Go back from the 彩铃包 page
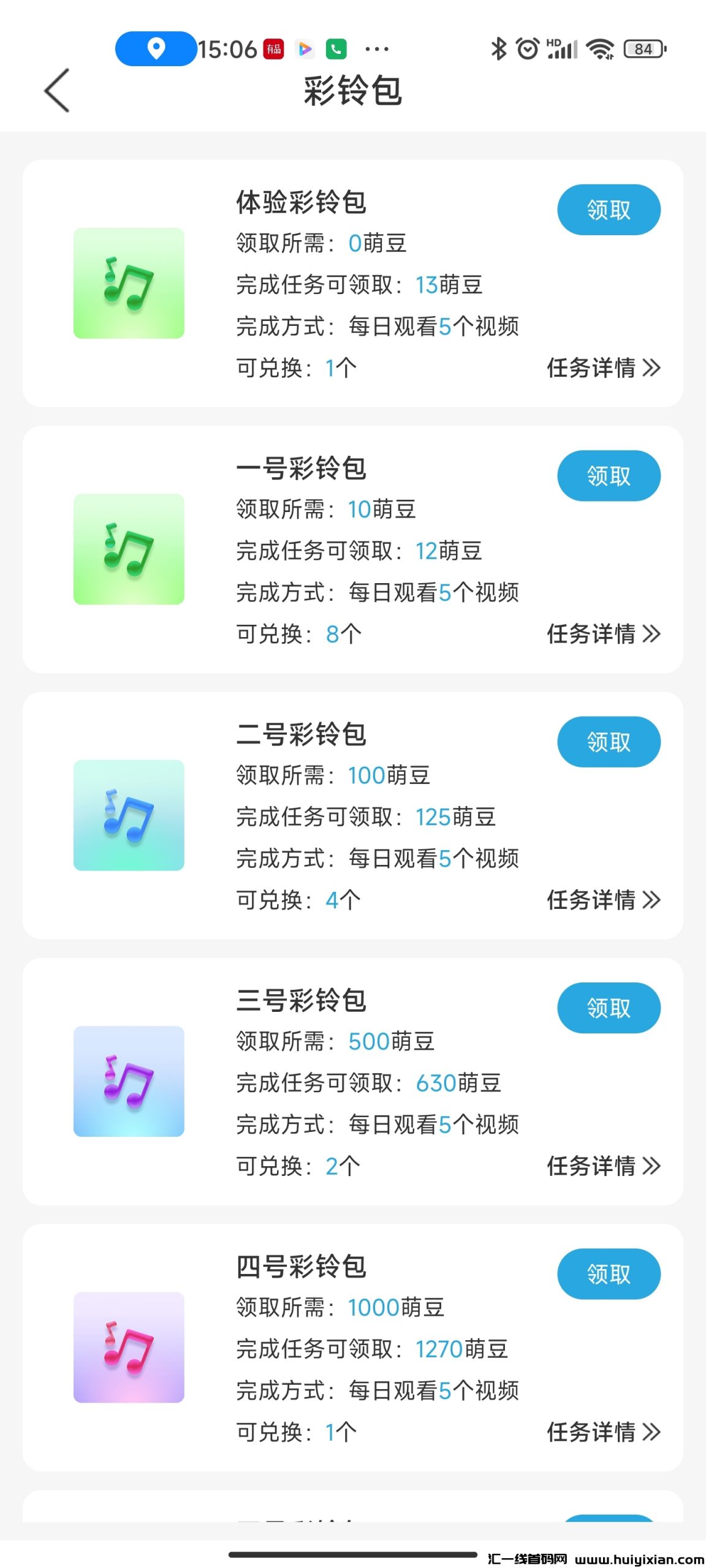The image size is (706, 1568). pos(57,91)
